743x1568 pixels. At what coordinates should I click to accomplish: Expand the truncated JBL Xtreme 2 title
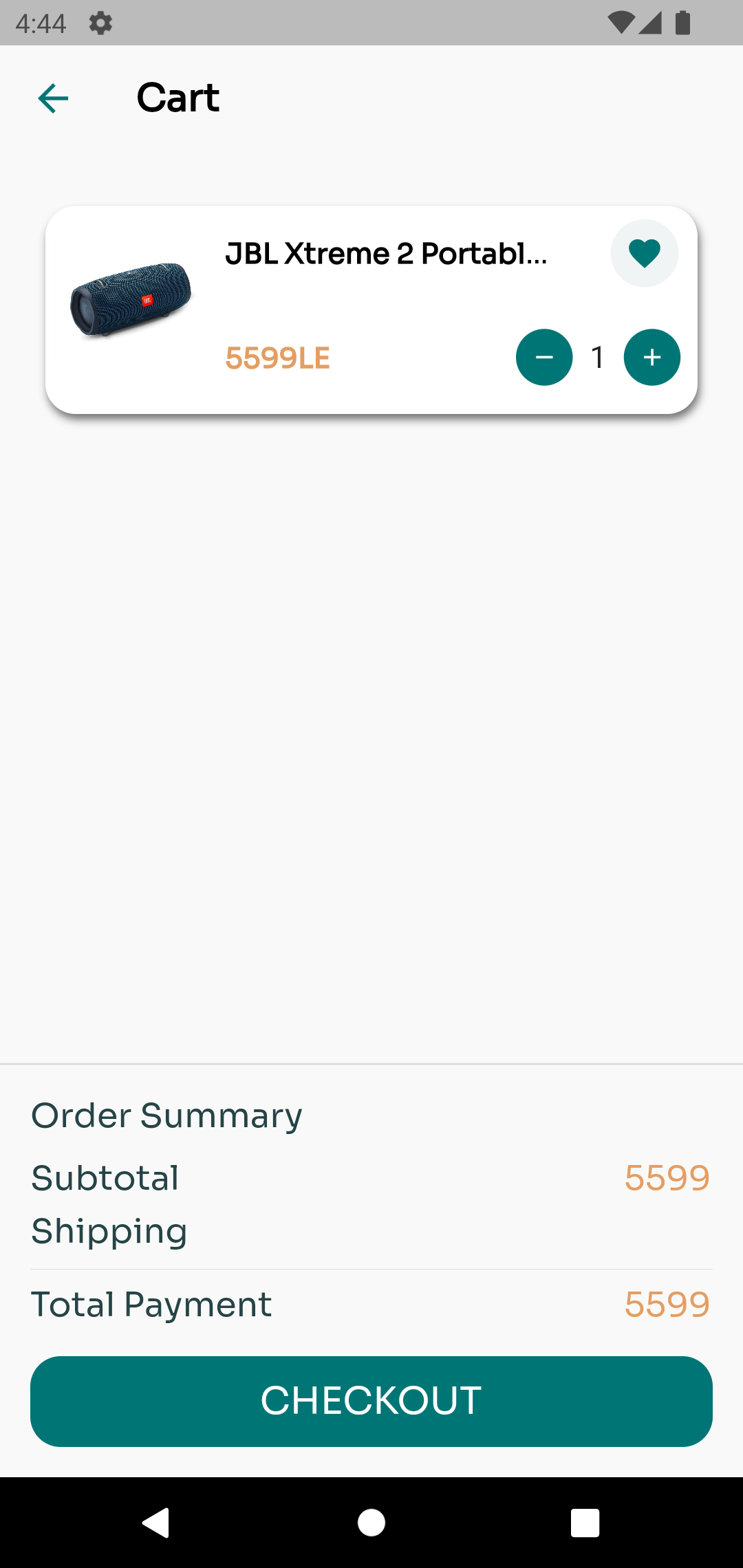(385, 253)
